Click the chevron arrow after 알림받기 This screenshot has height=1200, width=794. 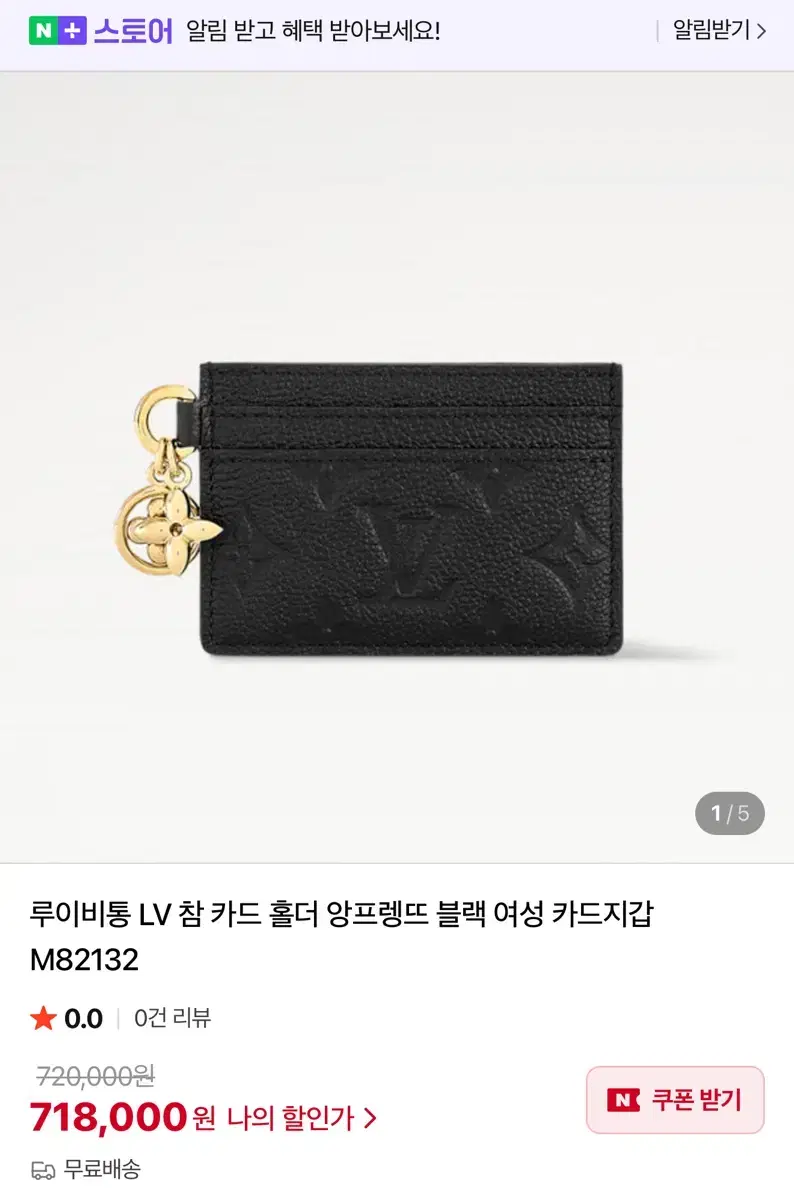point(763,30)
